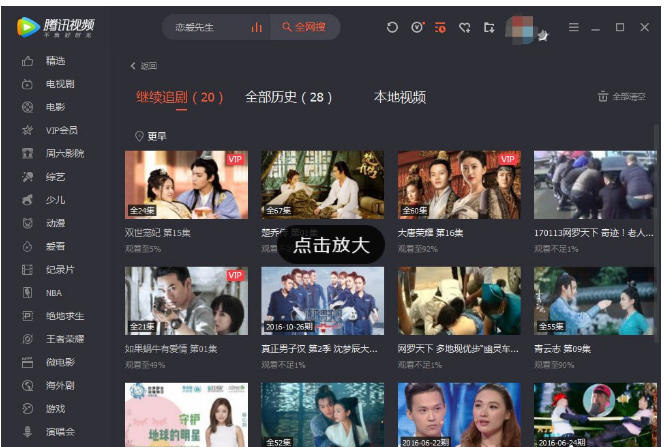The width and height of the screenshot is (667, 447).
Task: Open the 纪录片 category
Action: (x=59, y=270)
